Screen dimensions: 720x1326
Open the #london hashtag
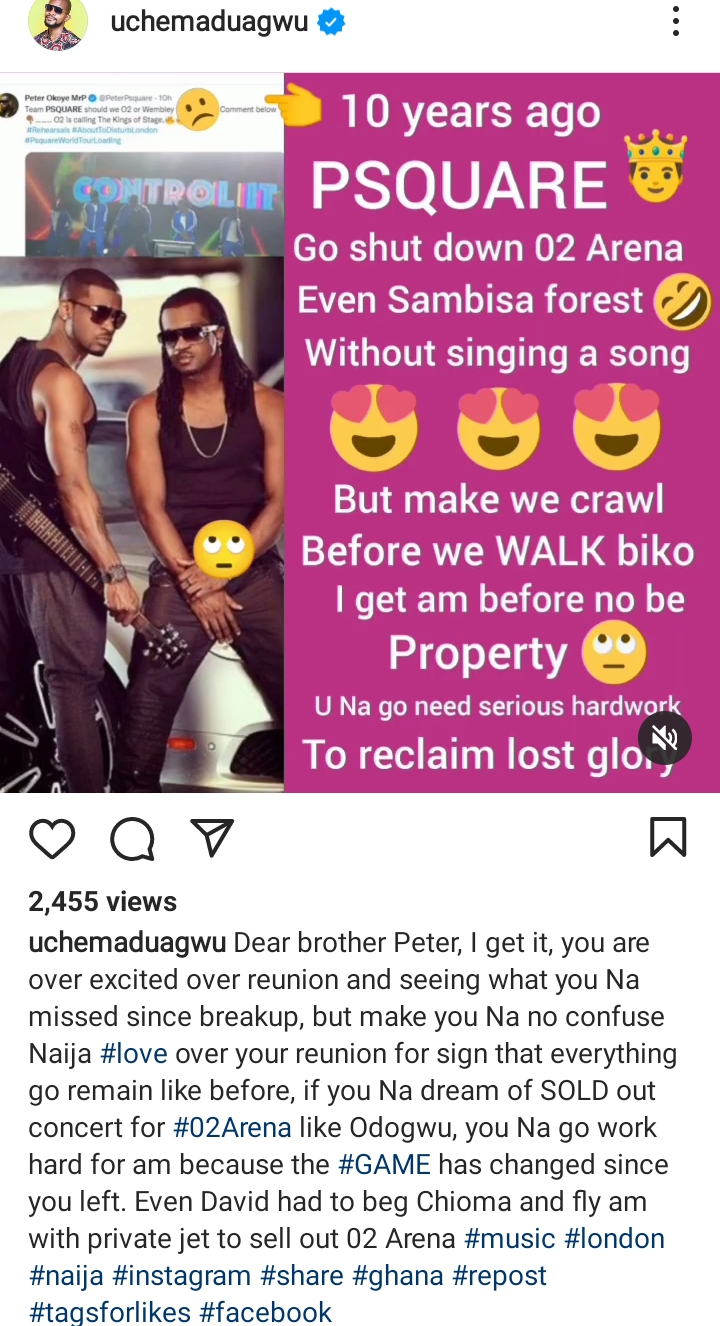tap(614, 1238)
